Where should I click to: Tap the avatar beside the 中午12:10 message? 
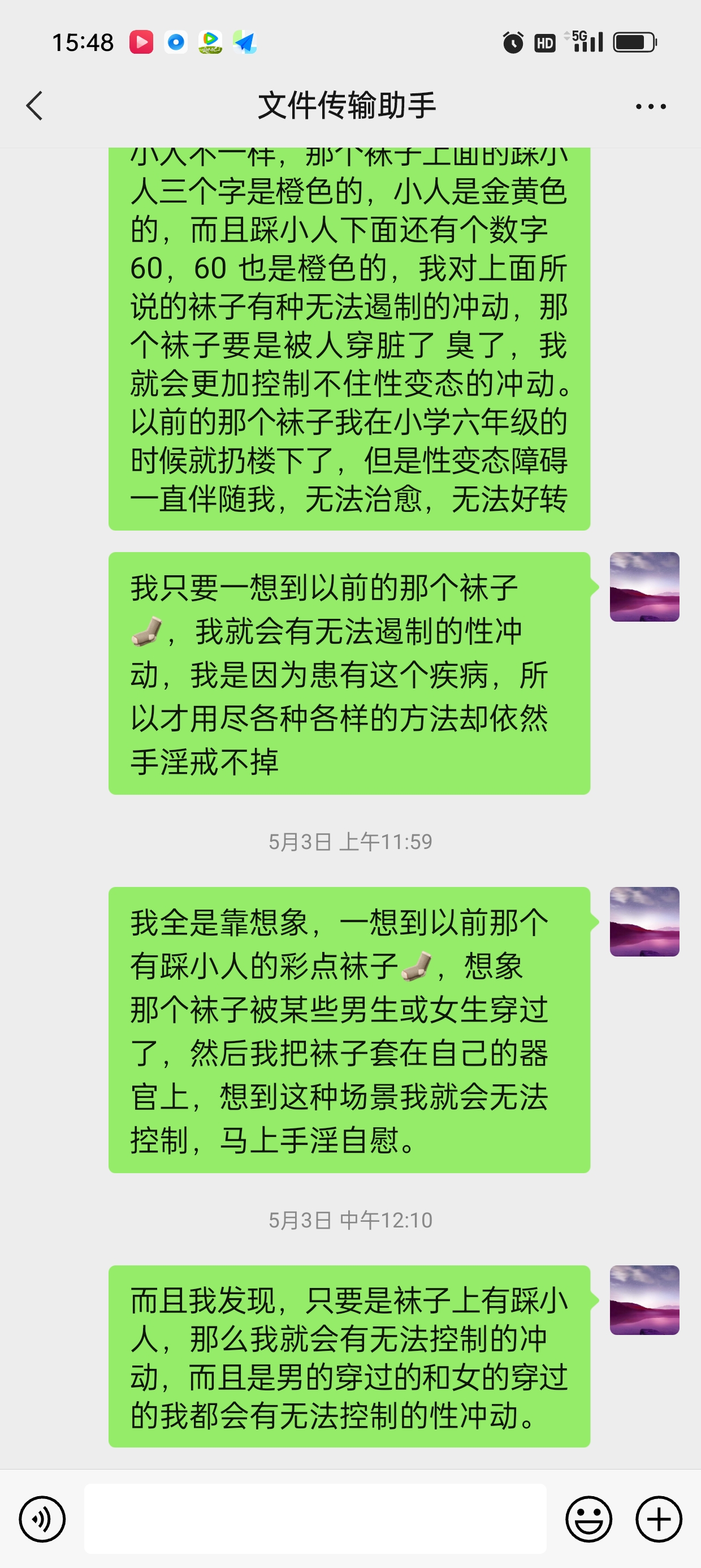coord(644,1300)
